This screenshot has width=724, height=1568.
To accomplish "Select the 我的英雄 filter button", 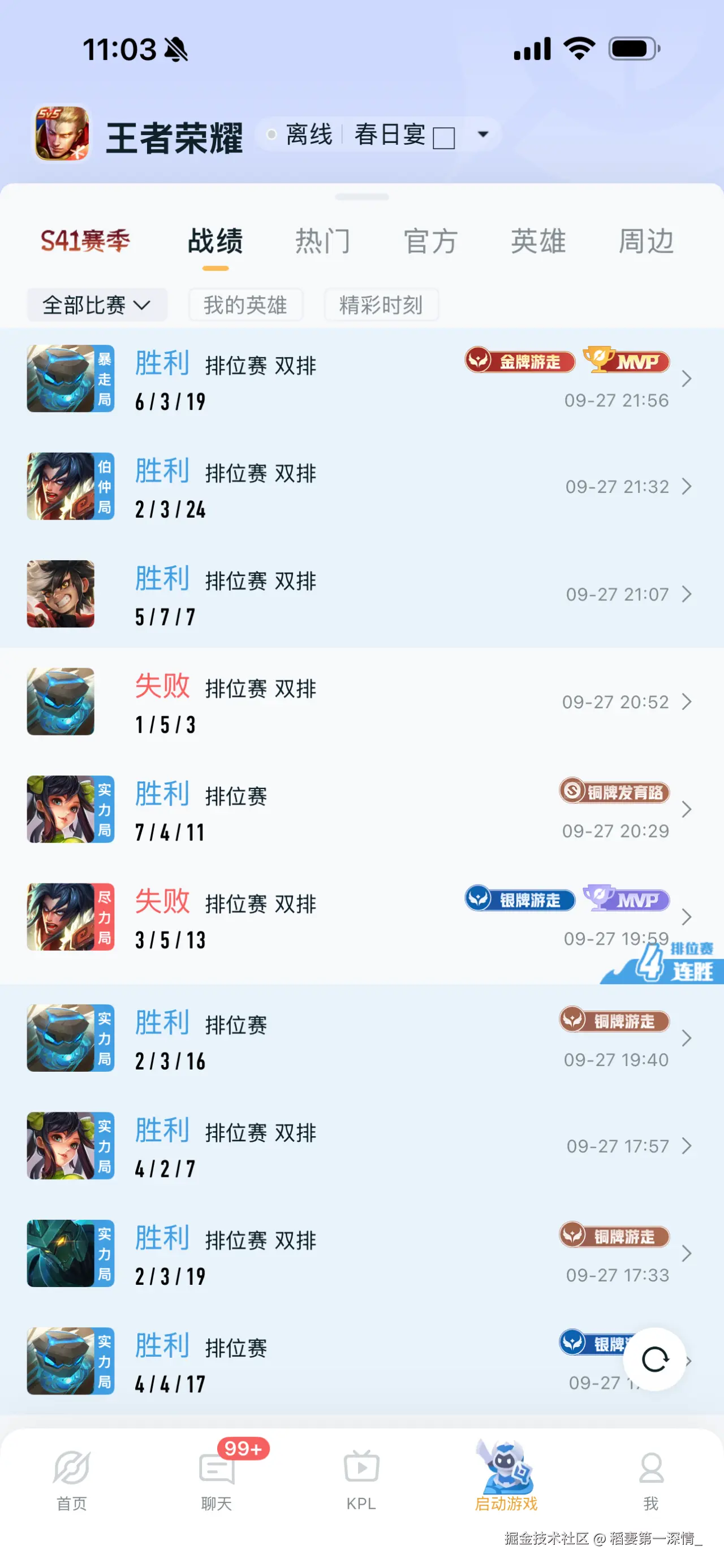I will [x=246, y=305].
